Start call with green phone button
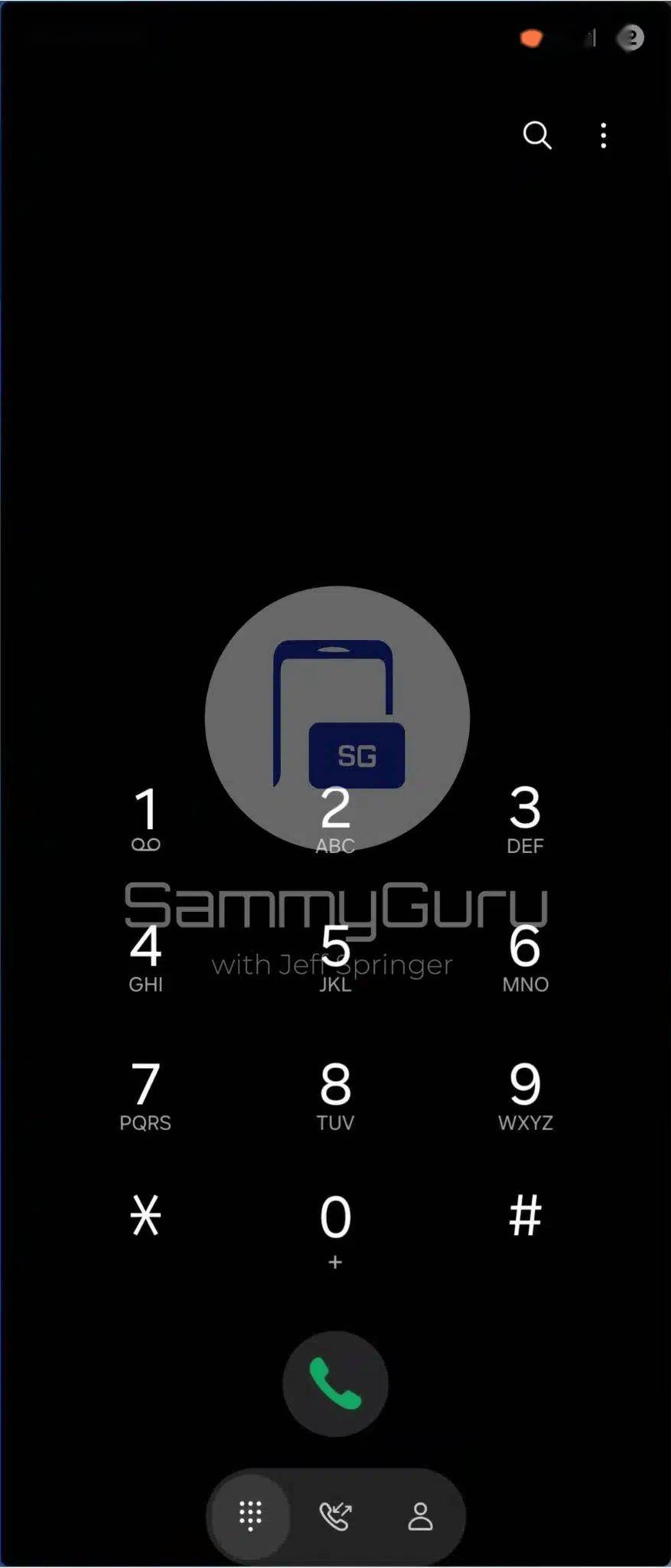The width and height of the screenshot is (671, 1568). [335, 1383]
